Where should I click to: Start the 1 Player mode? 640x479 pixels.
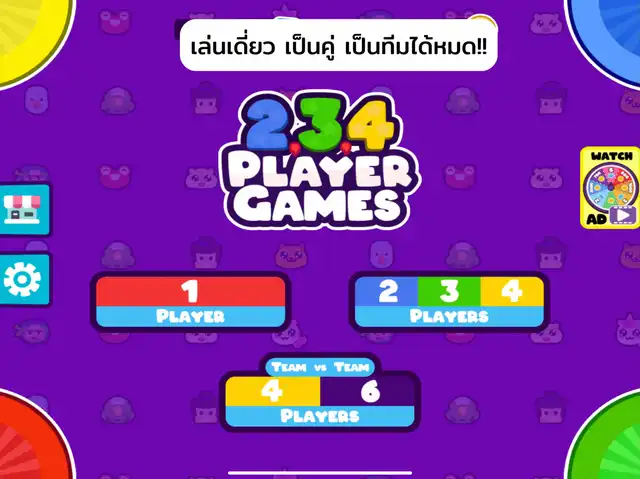coord(191,302)
